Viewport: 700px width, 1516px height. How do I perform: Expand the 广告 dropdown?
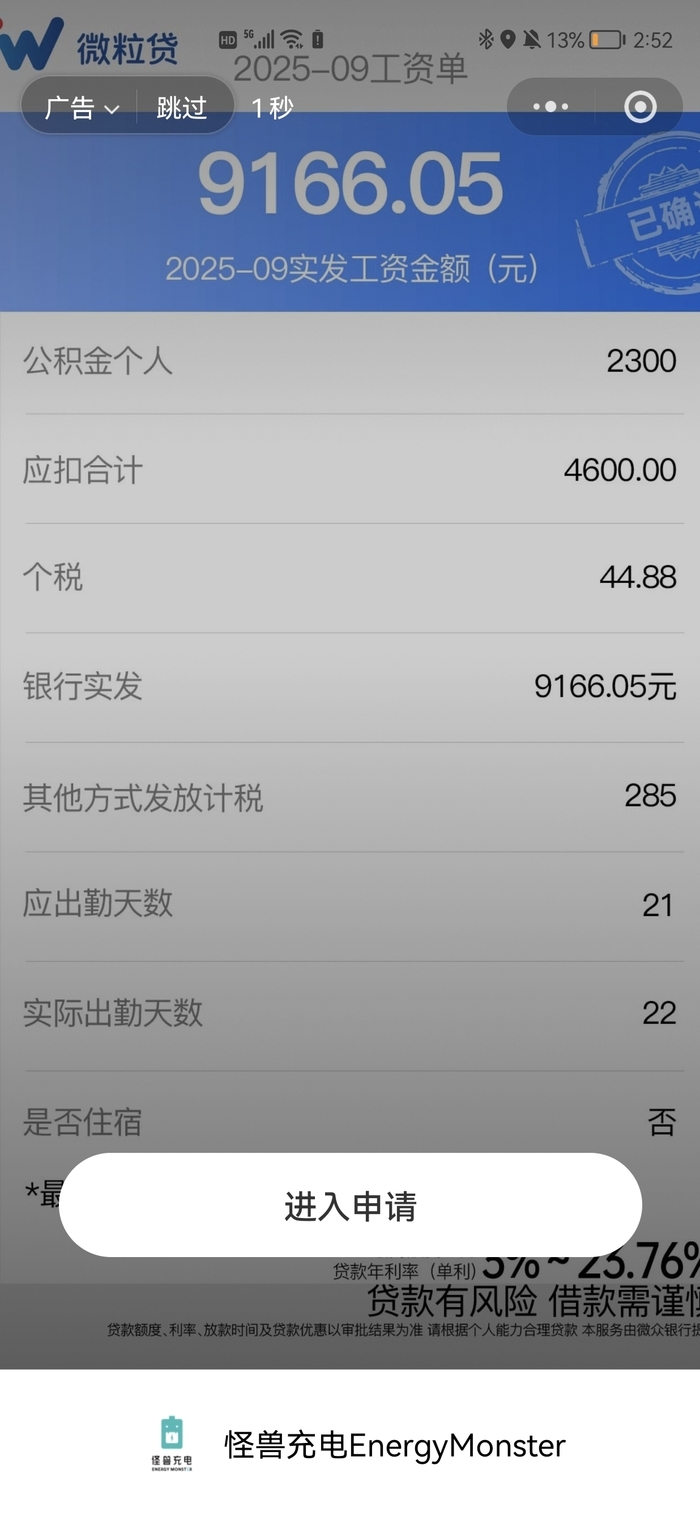click(82, 107)
